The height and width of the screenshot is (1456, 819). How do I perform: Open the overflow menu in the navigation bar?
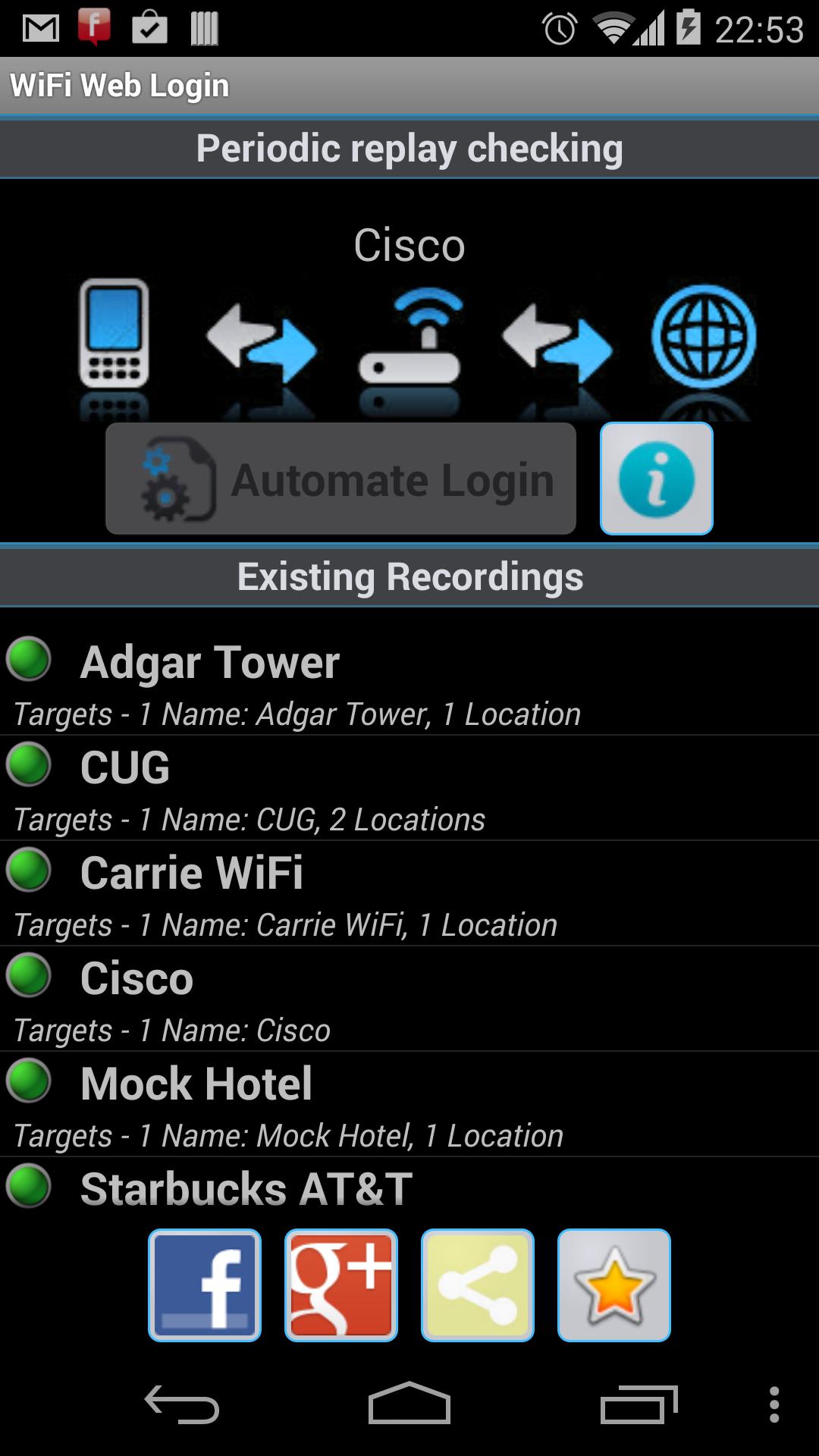773,1400
